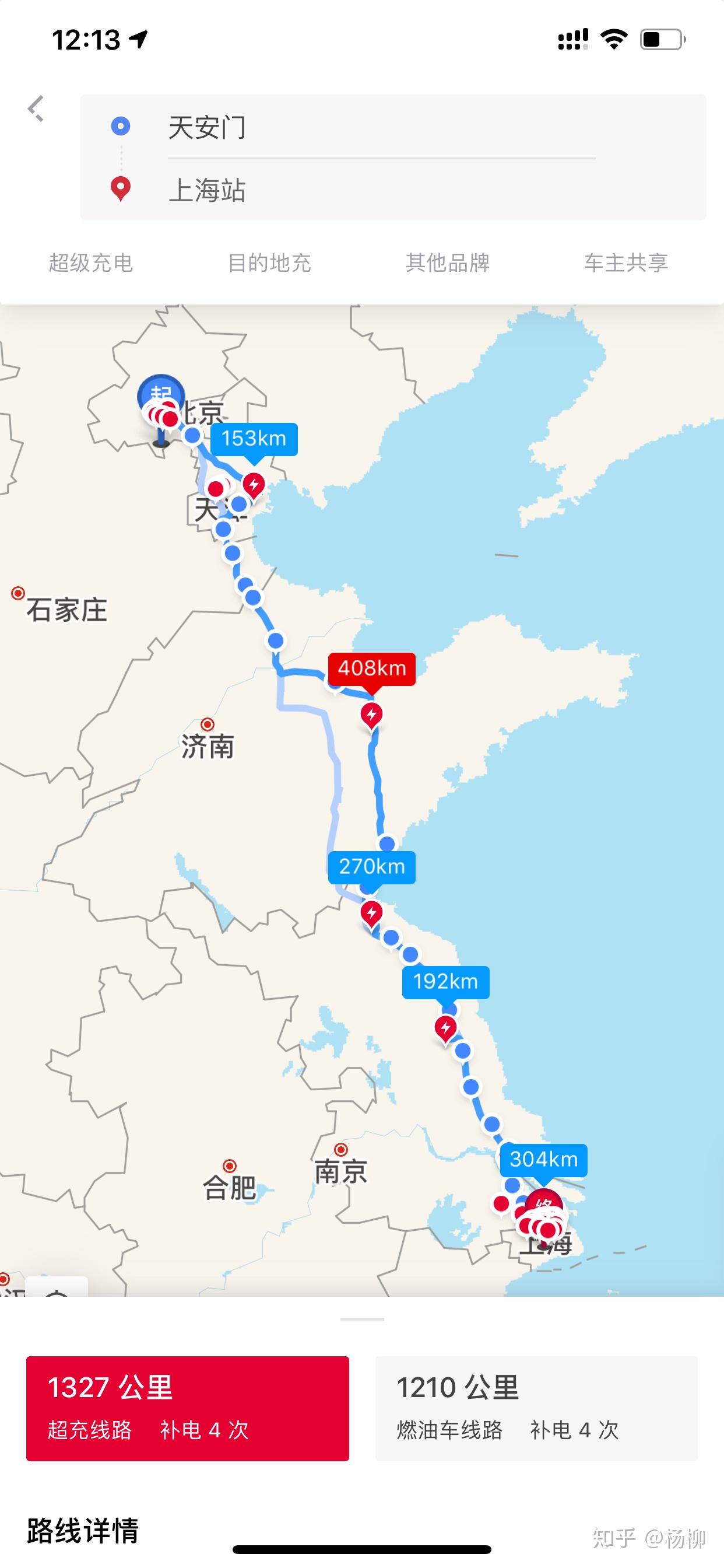Switch to the 车主共享 tab
This screenshot has height=1568, width=724.
[626, 263]
